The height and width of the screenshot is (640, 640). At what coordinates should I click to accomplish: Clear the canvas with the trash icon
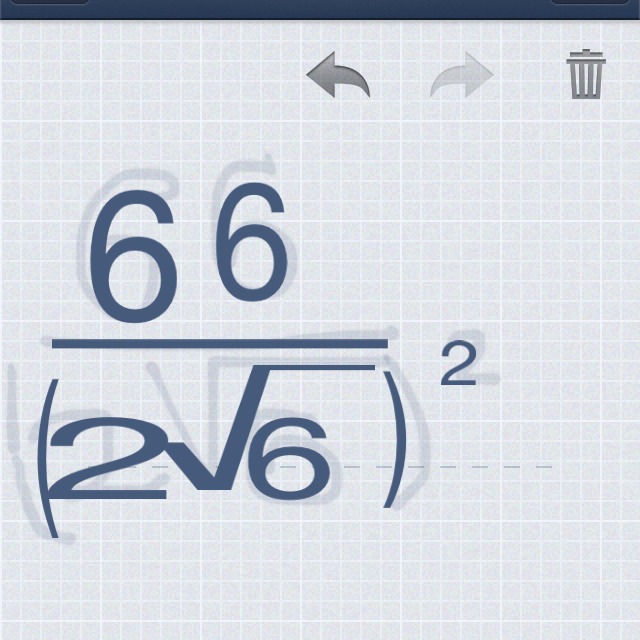pyautogui.click(x=586, y=75)
